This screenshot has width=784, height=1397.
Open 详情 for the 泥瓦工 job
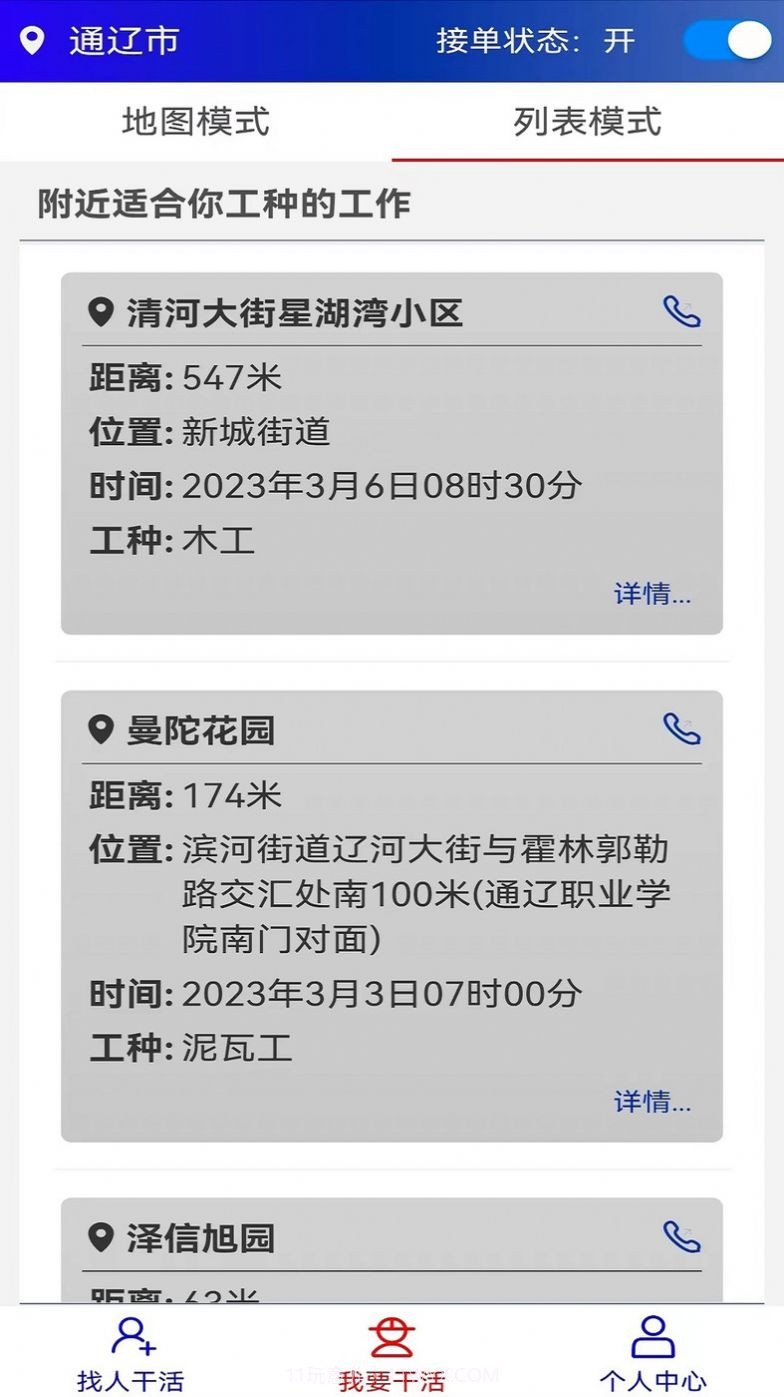click(x=652, y=1103)
